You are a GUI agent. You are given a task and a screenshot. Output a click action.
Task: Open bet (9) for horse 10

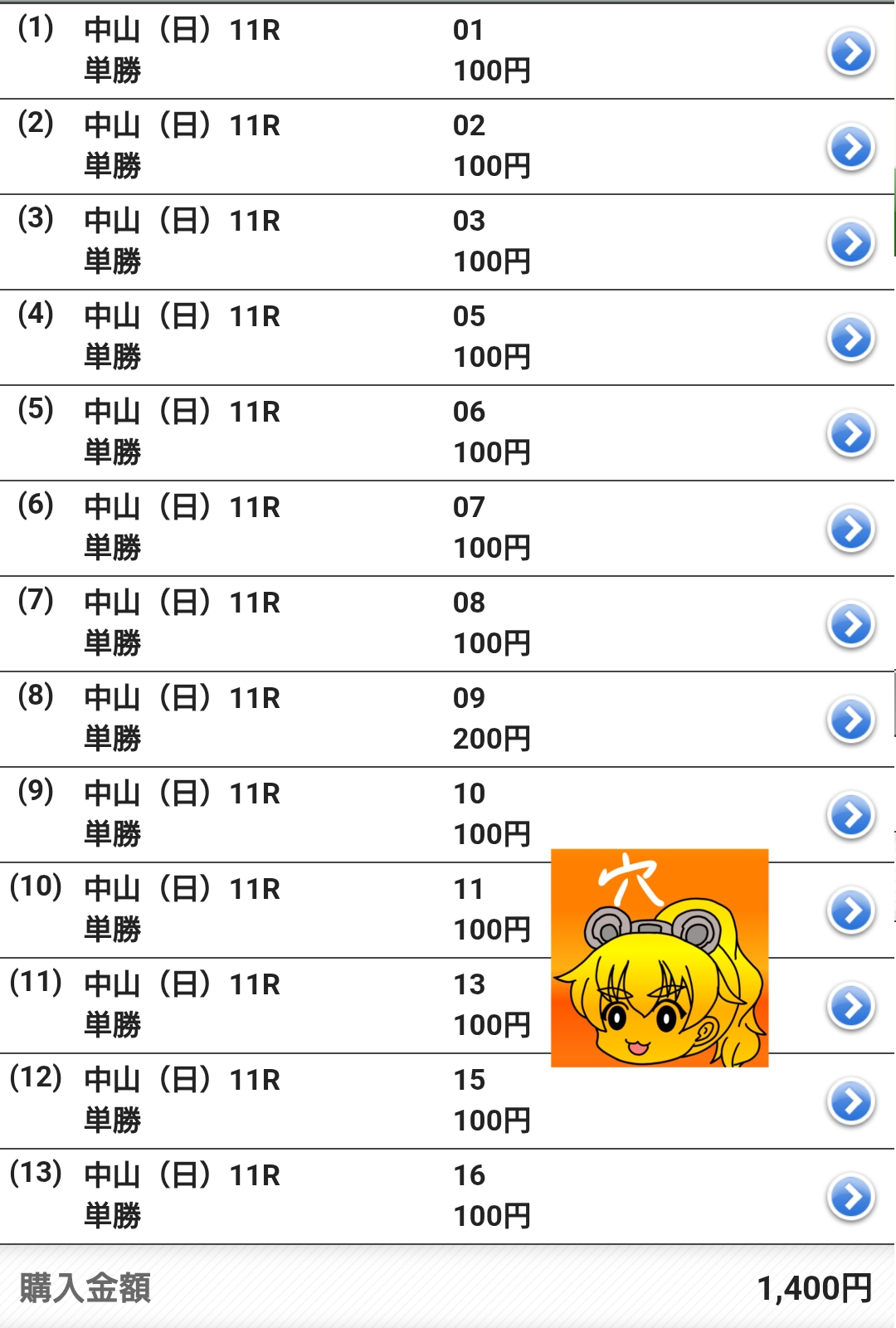click(851, 816)
